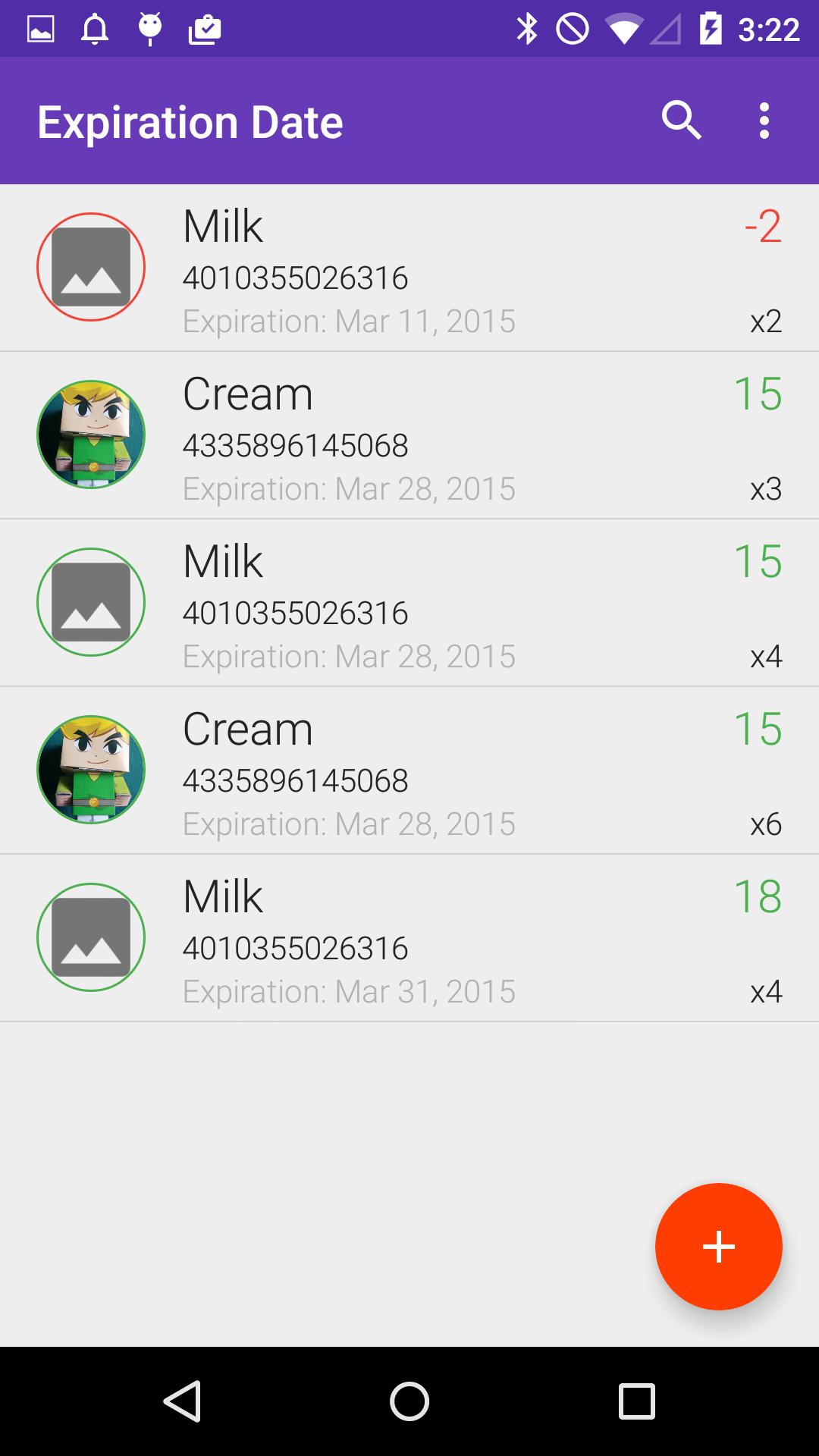Open the overflow menu

(x=764, y=121)
